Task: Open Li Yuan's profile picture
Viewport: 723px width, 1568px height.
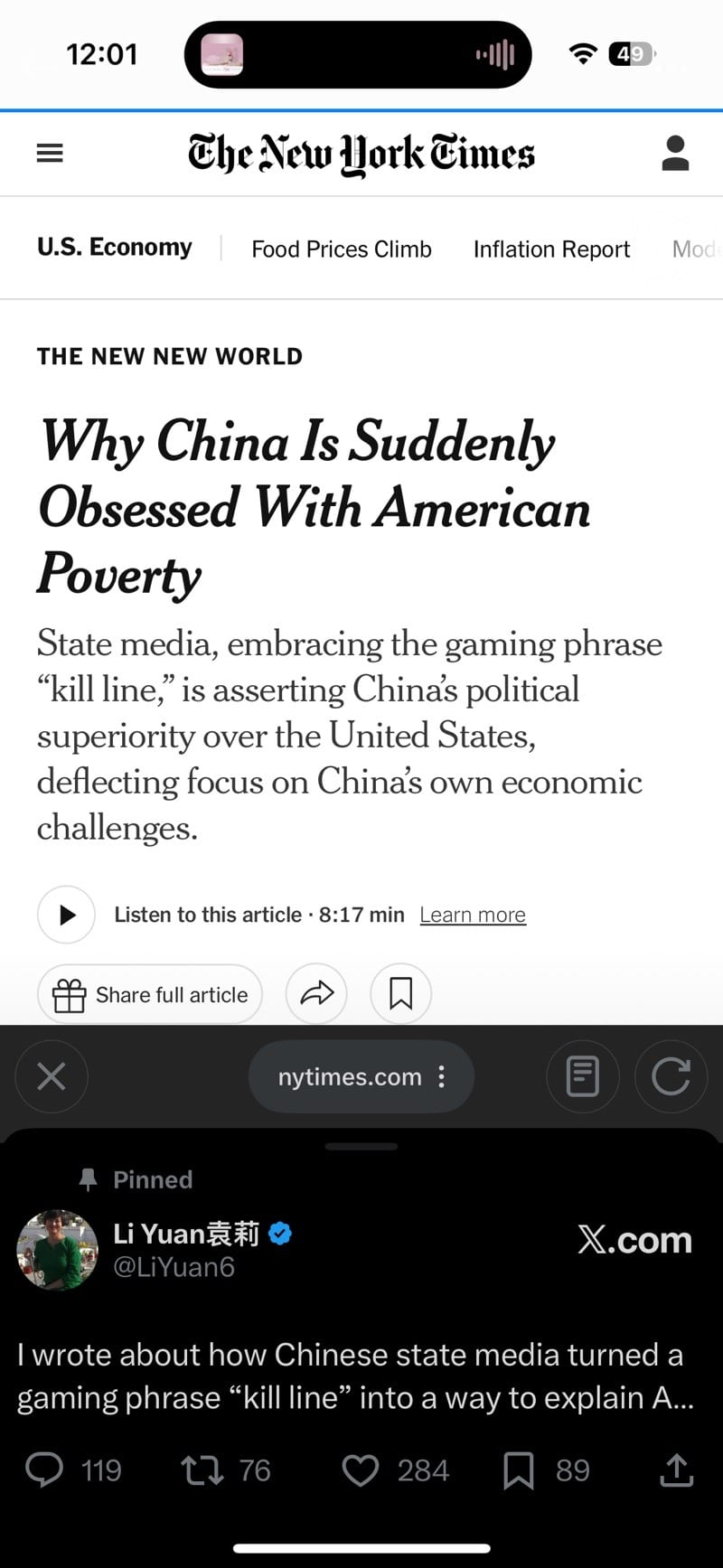Action: coord(57,1249)
